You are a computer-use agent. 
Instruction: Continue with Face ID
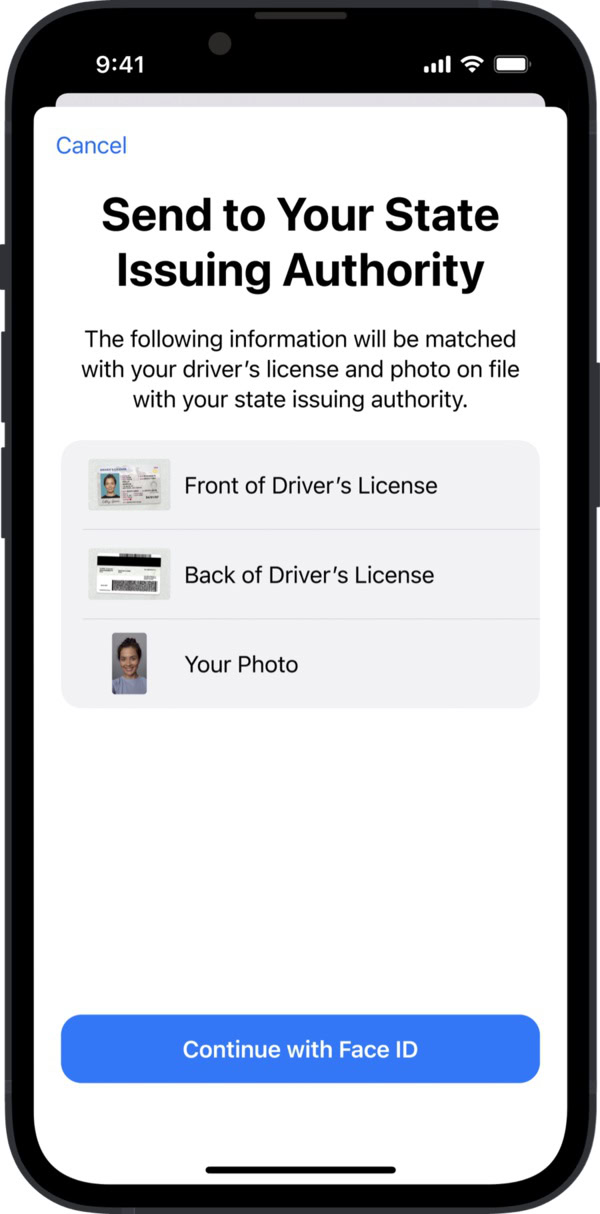pos(300,1049)
